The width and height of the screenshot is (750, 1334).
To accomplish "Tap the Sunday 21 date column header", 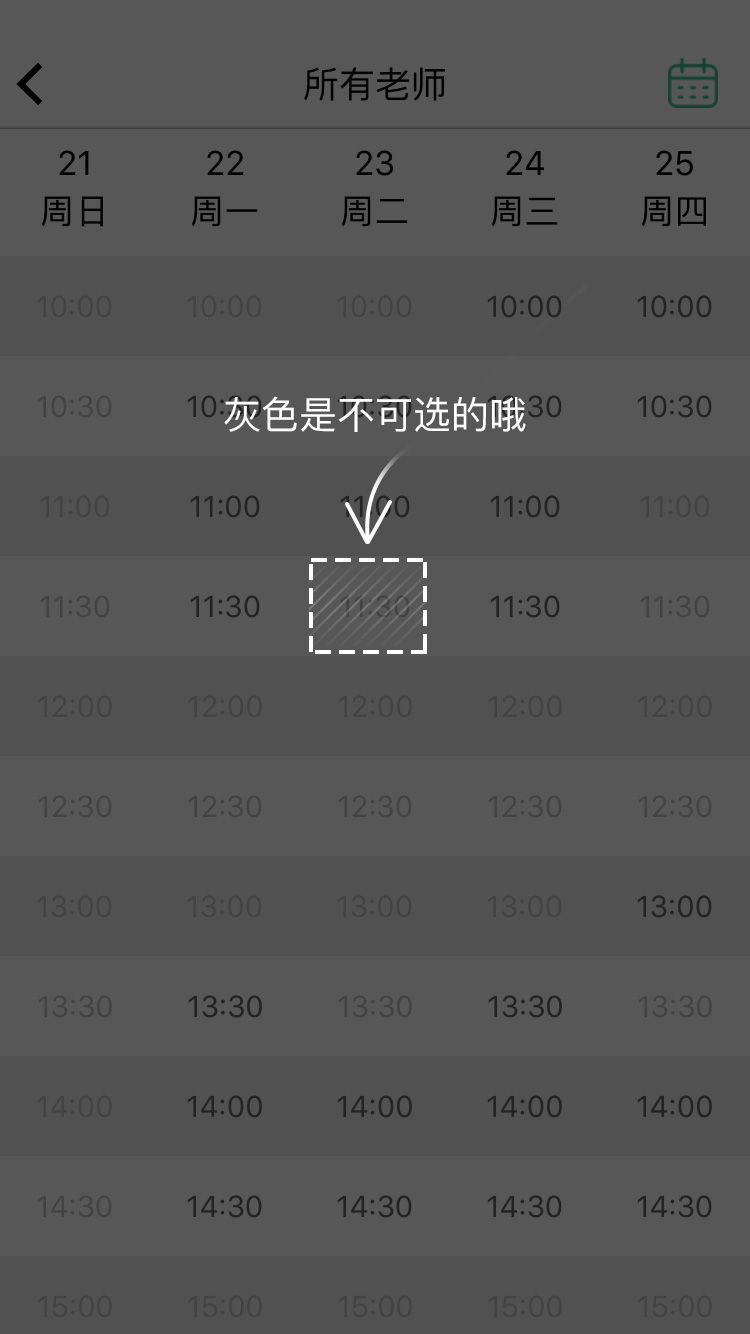I will (x=75, y=188).
